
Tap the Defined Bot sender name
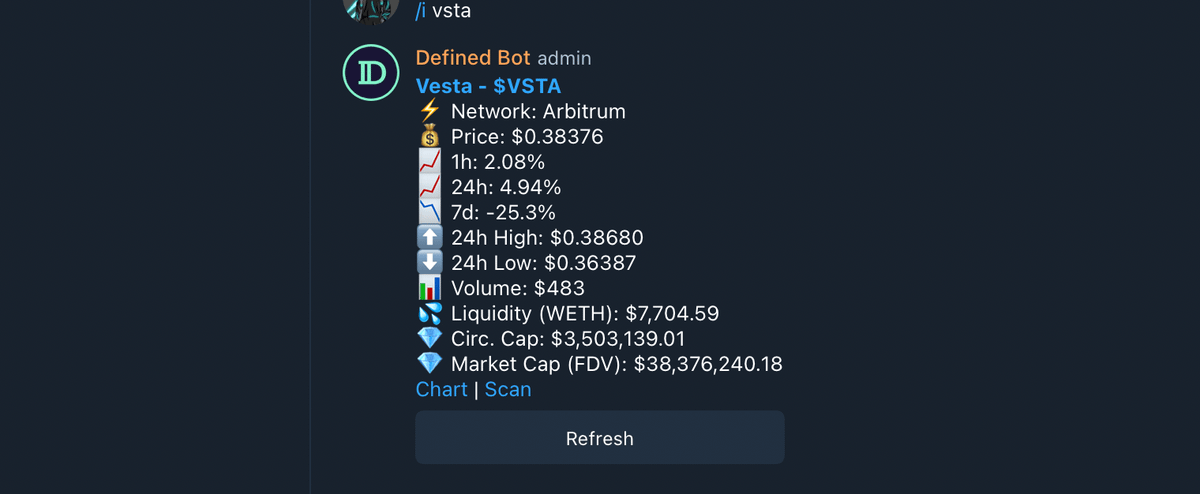click(x=473, y=58)
